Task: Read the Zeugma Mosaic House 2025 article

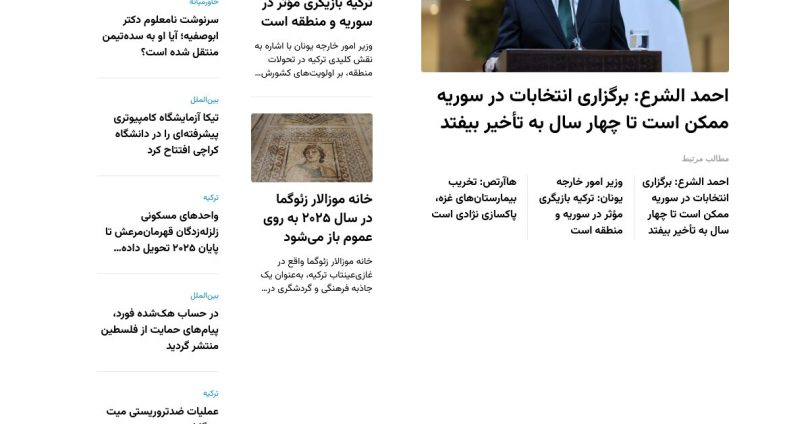Action: (x=312, y=218)
